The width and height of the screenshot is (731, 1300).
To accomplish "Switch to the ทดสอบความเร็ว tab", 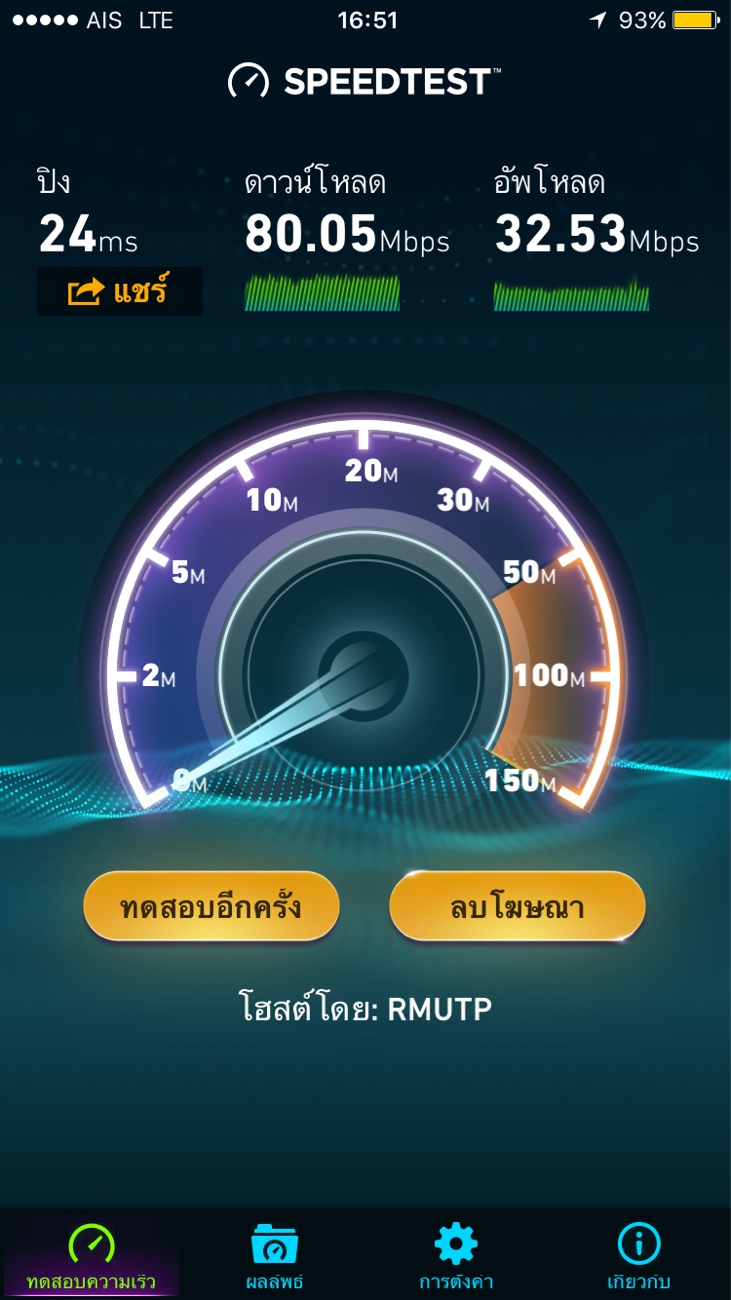I will [91, 1256].
